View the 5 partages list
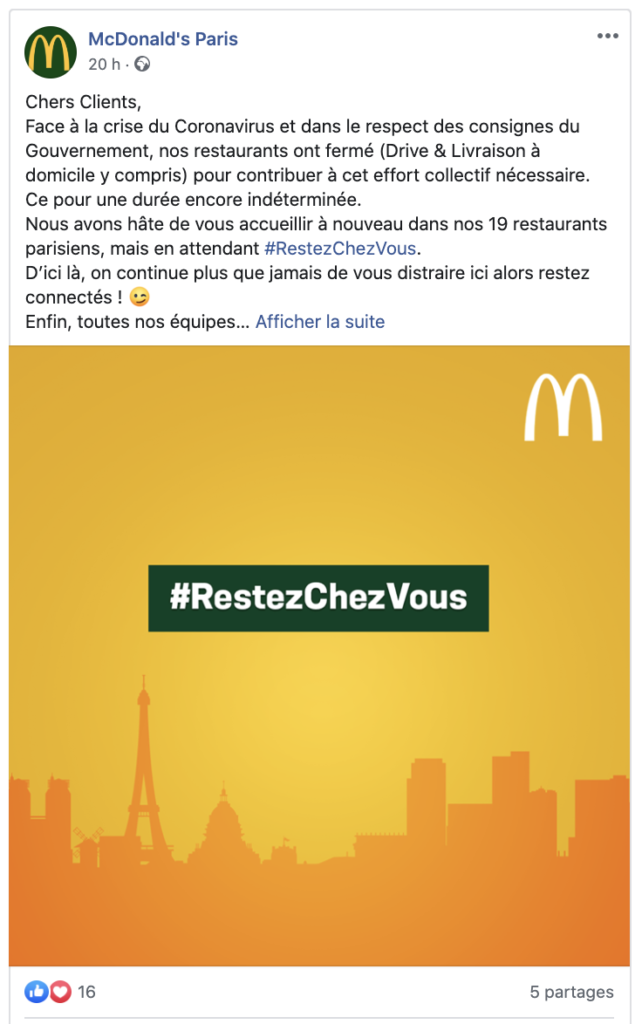Image resolution: width=642 pixels, height=1024 pixels. tap(572, 992)
